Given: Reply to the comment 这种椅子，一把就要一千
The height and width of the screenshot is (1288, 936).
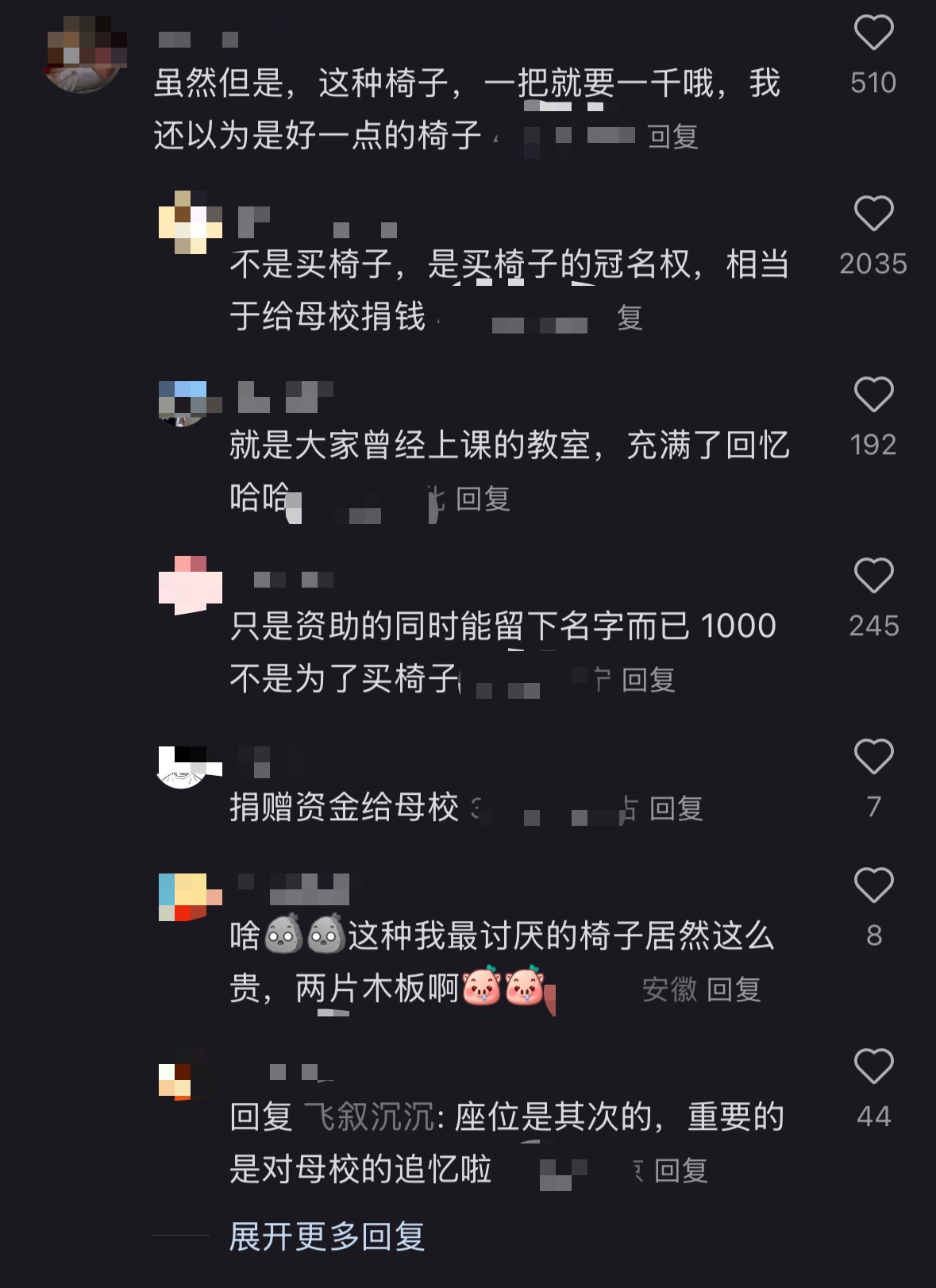Looking at the screenshot, I should tap(672, 137).
